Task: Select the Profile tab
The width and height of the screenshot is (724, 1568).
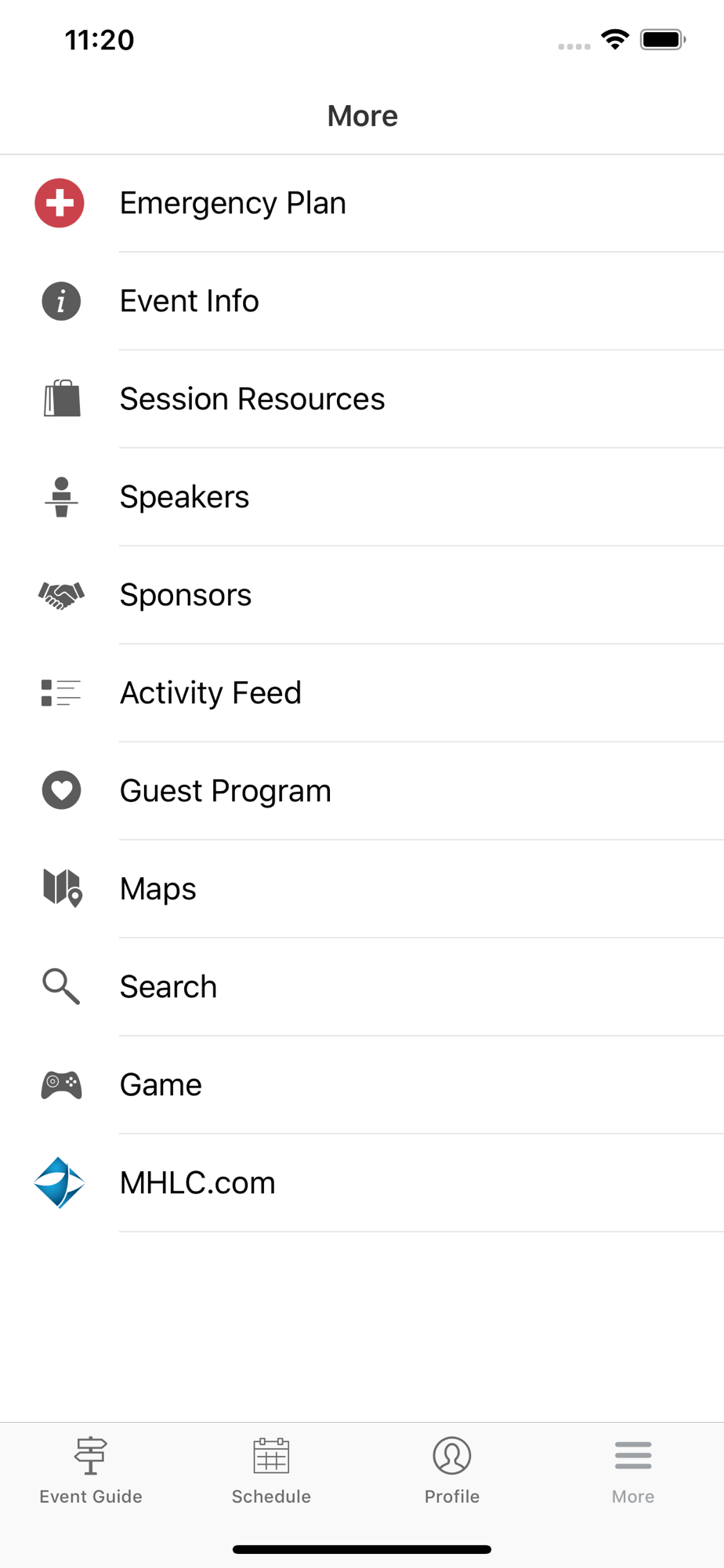Action: (x=452, y=1471)
